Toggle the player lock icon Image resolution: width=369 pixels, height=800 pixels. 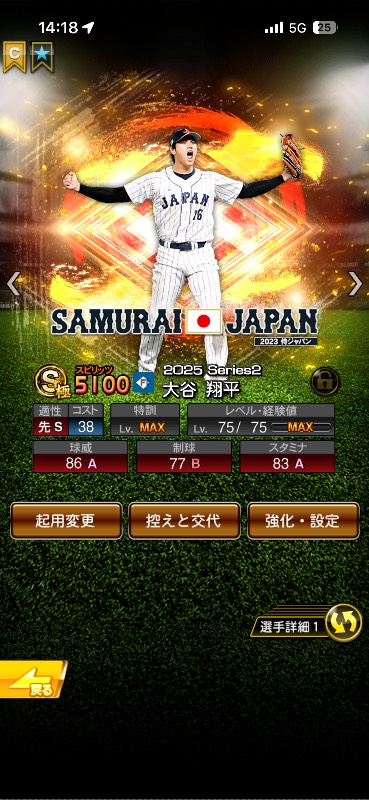click(x=325, y=382)
